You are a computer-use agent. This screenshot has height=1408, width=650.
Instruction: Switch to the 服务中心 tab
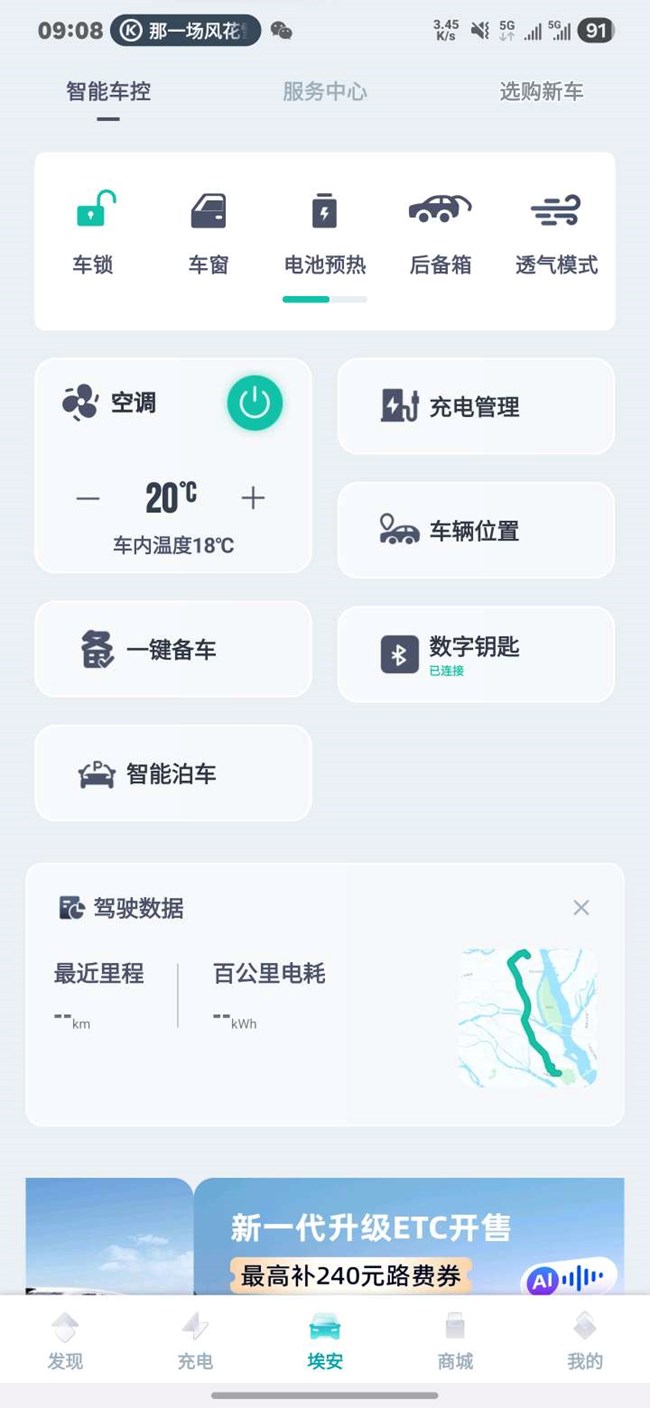pyautogui.click(x=324, y=92)
